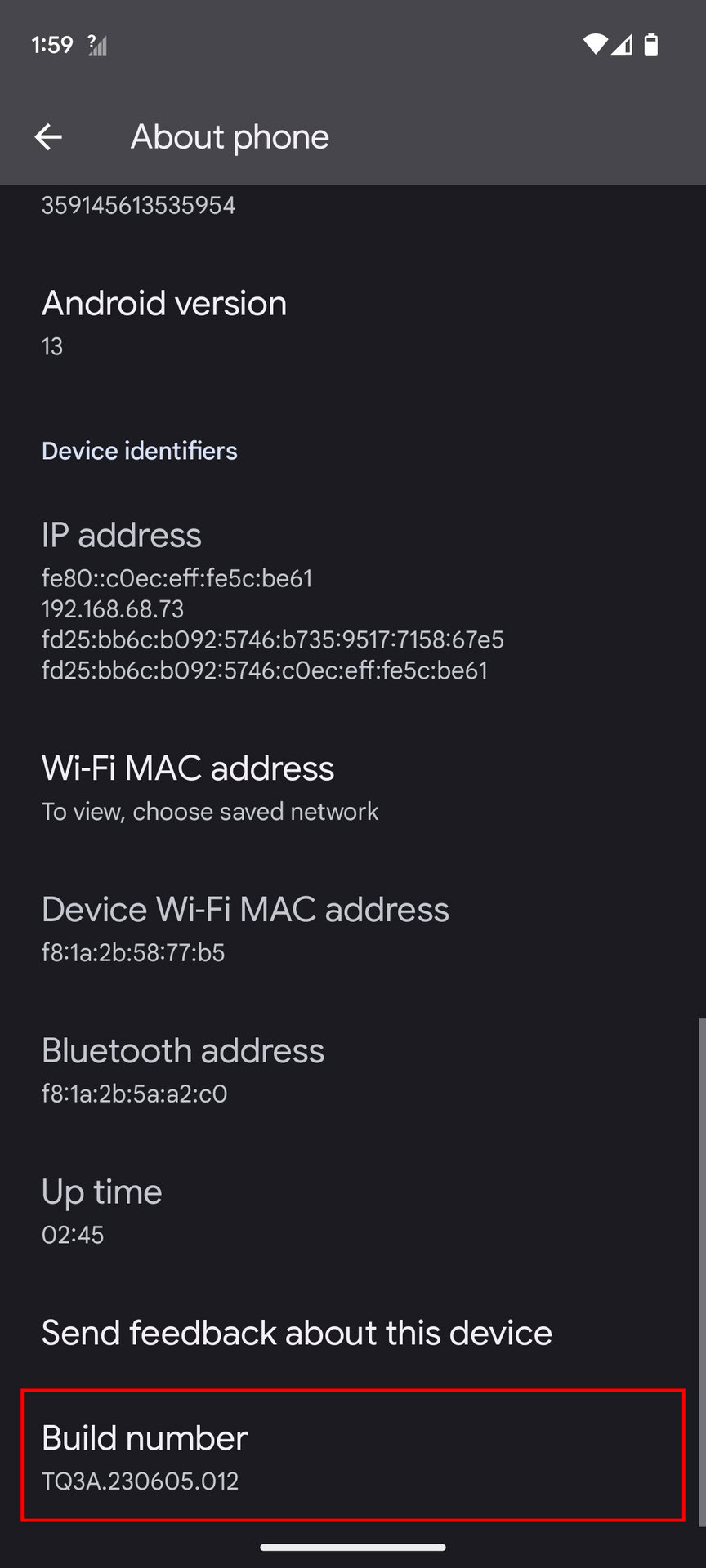Select Device Wi-Fi MAC address row
Viewport: 706px width, 1568px height.
point(353,930)
